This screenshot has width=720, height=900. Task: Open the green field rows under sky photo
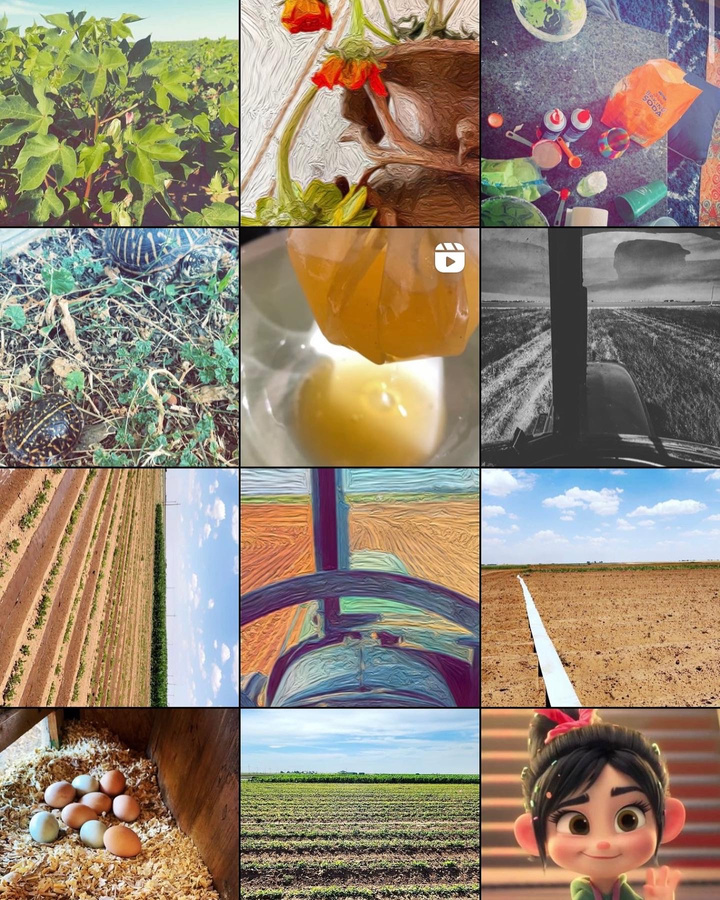(359, 804)
